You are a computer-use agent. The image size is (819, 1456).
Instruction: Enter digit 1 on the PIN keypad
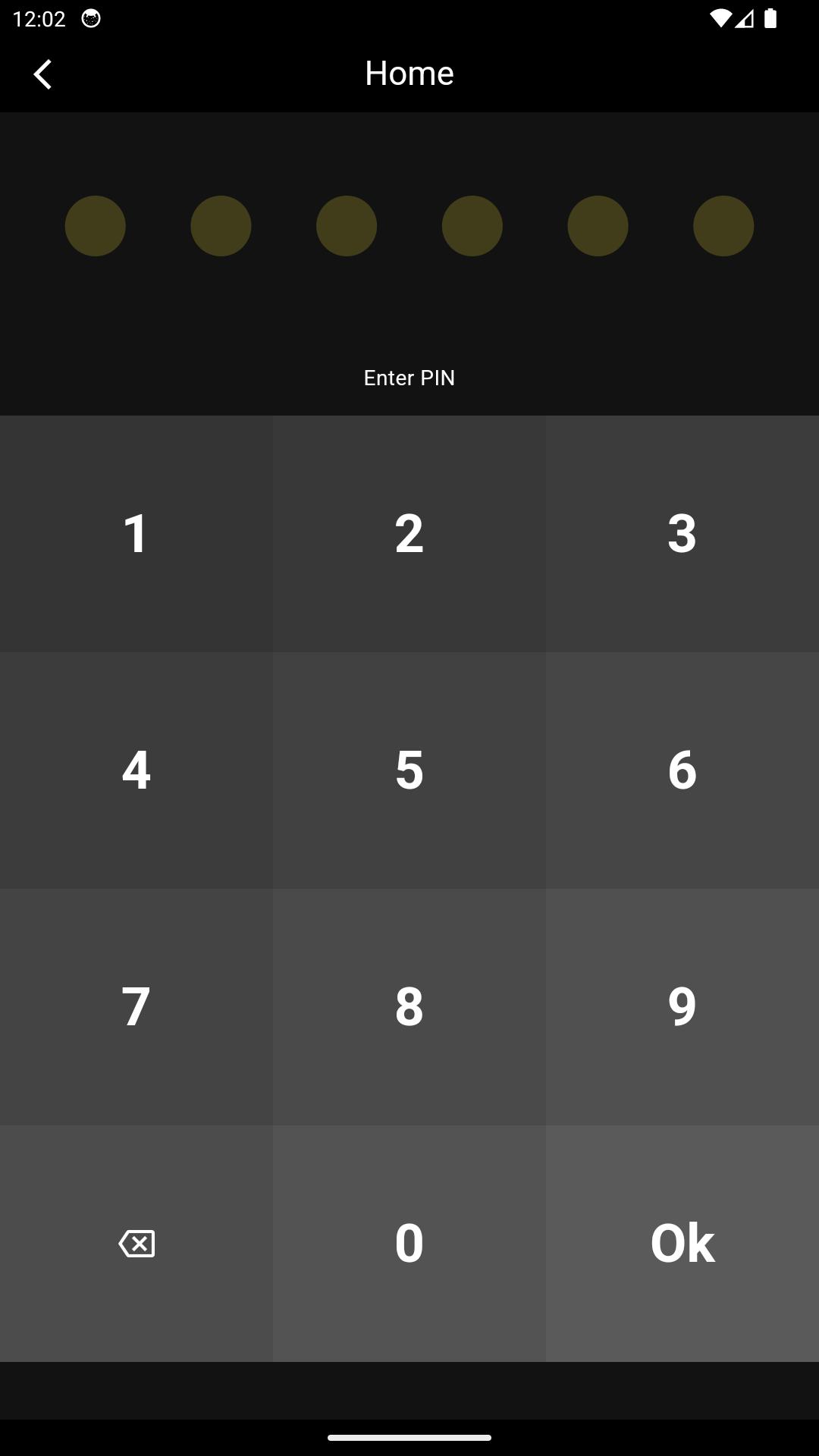click(136, 533)
